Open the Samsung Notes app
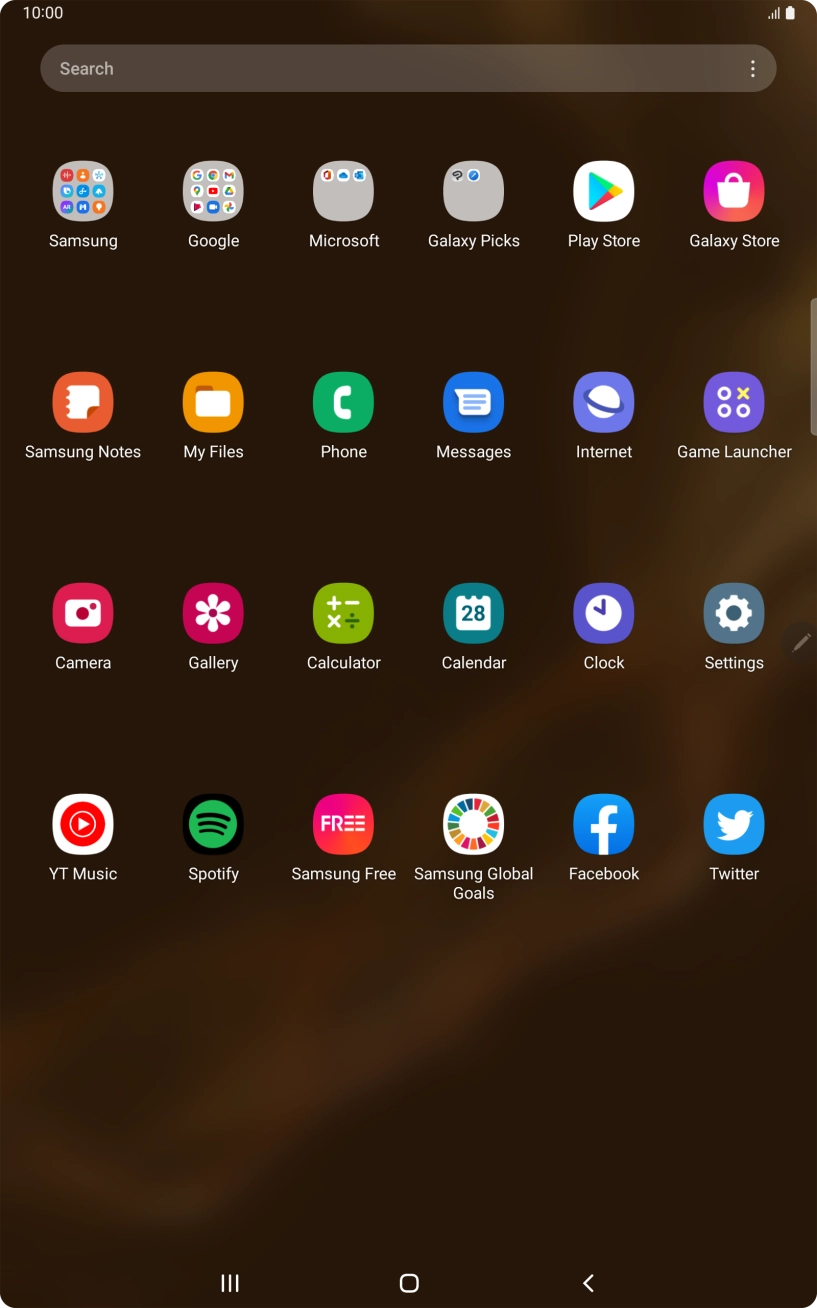This screenshot has height=1308, width=817. tap(83, 402)
